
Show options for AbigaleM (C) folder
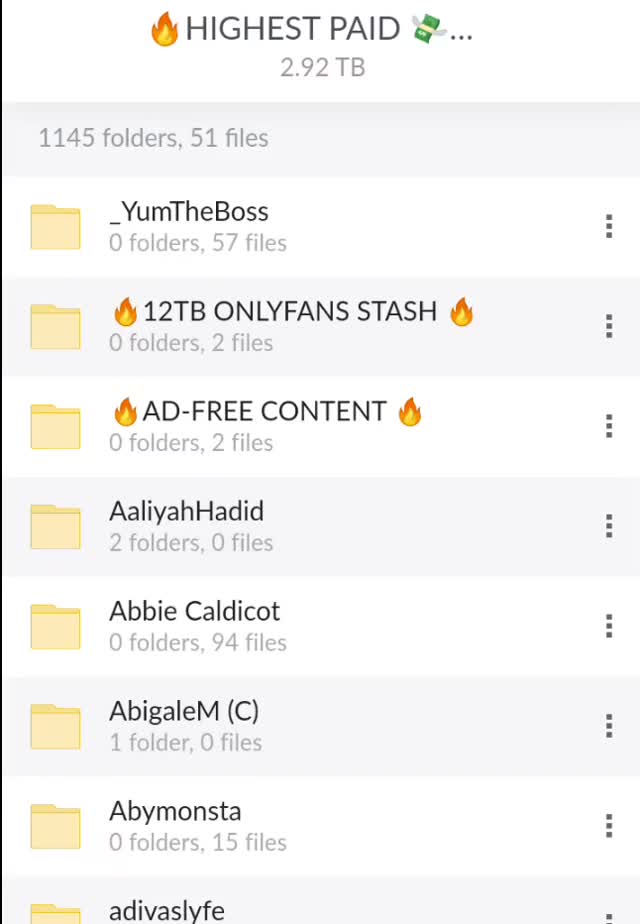[x=608, y=727]
